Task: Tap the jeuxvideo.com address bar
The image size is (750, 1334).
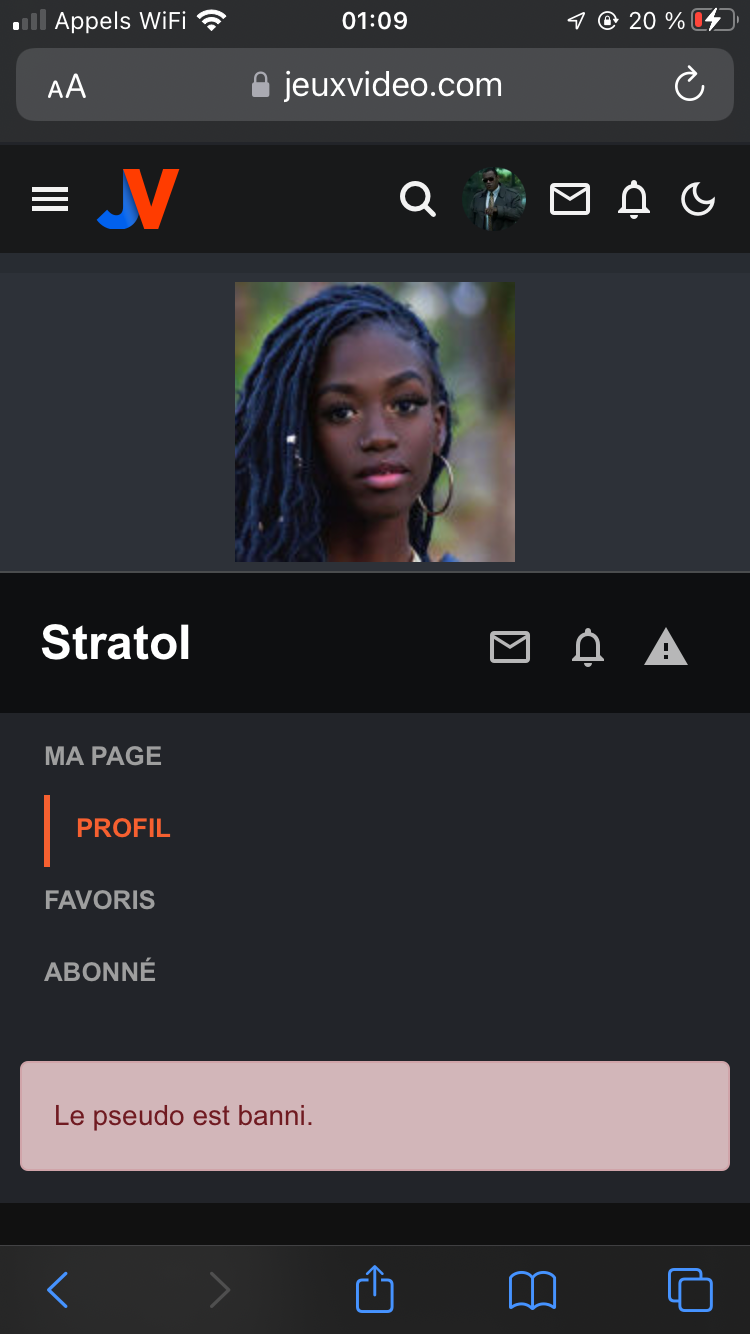Action: tap(375, 85)
